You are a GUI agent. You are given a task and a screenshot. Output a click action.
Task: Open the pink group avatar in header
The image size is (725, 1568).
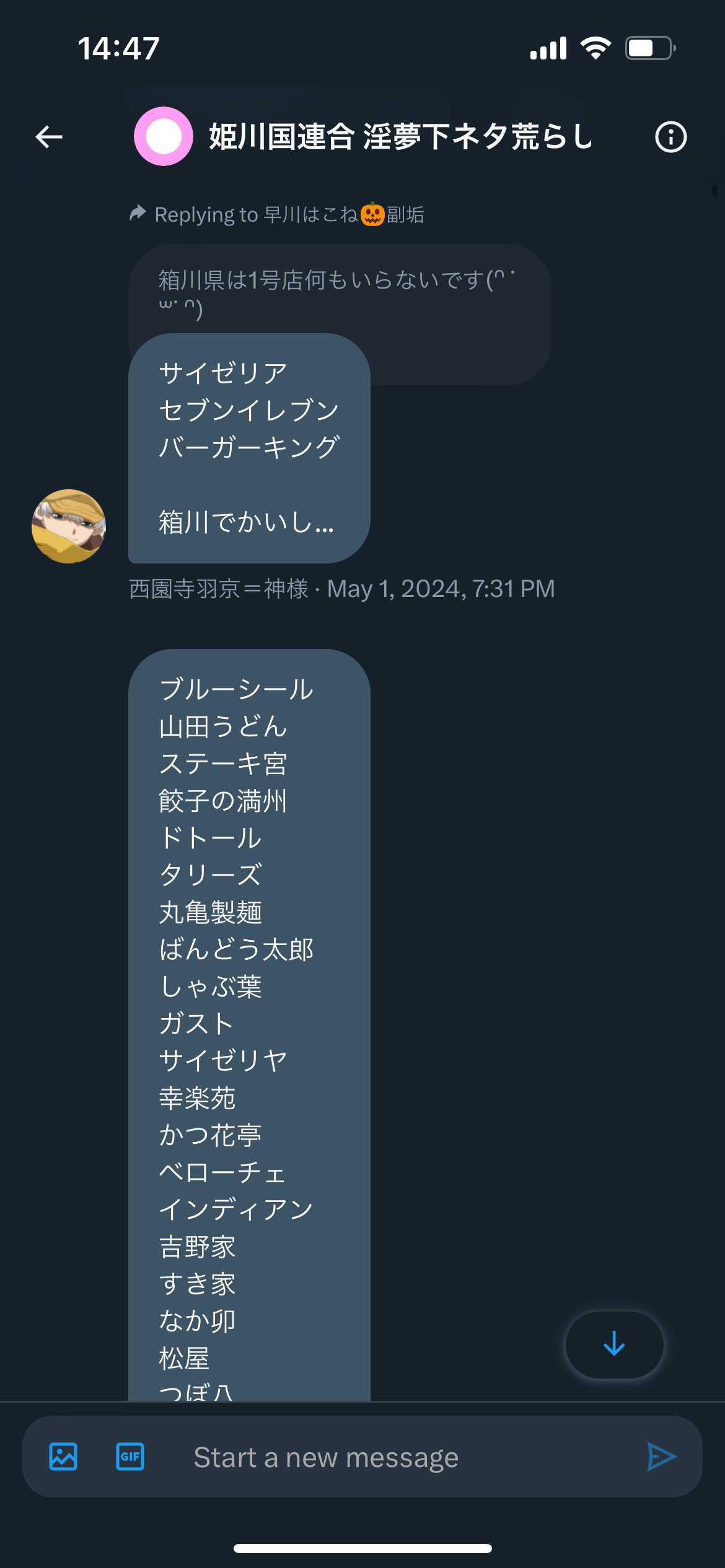tap(164, 136)
